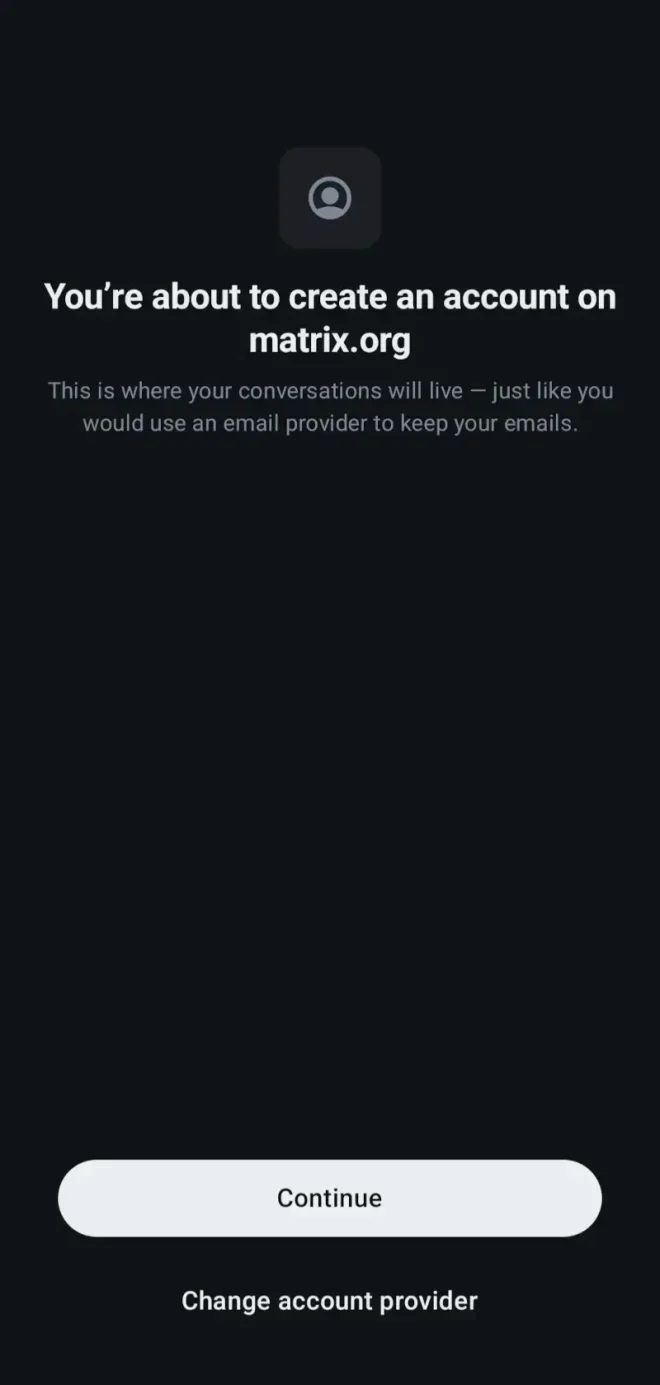Select Change account provider
660x1385 pixels.
pos(330,1301)
